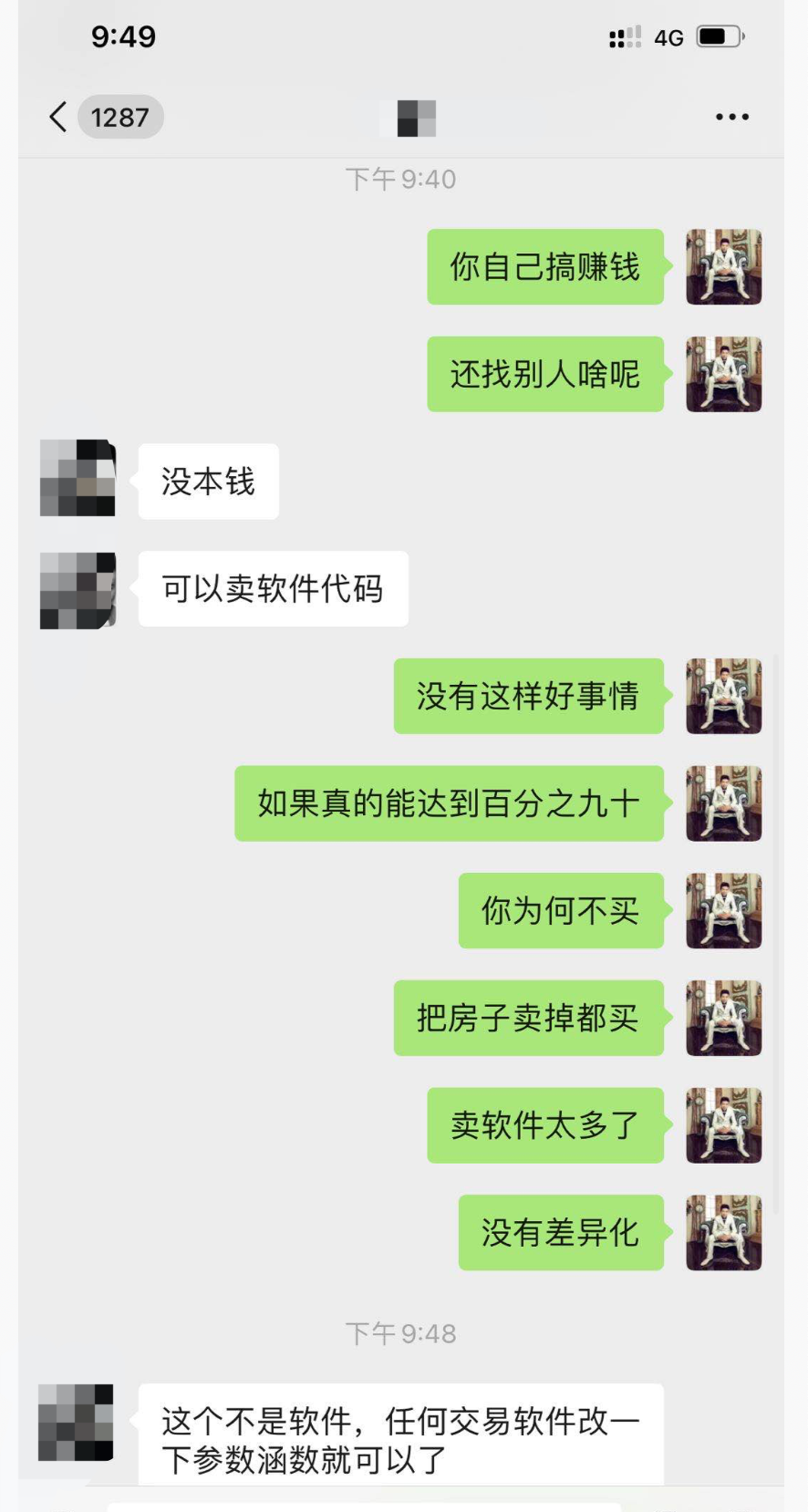Tap the blurred avatar beside "没本钱"
This screenshot has width=808, height=1512.
[78, 479]
